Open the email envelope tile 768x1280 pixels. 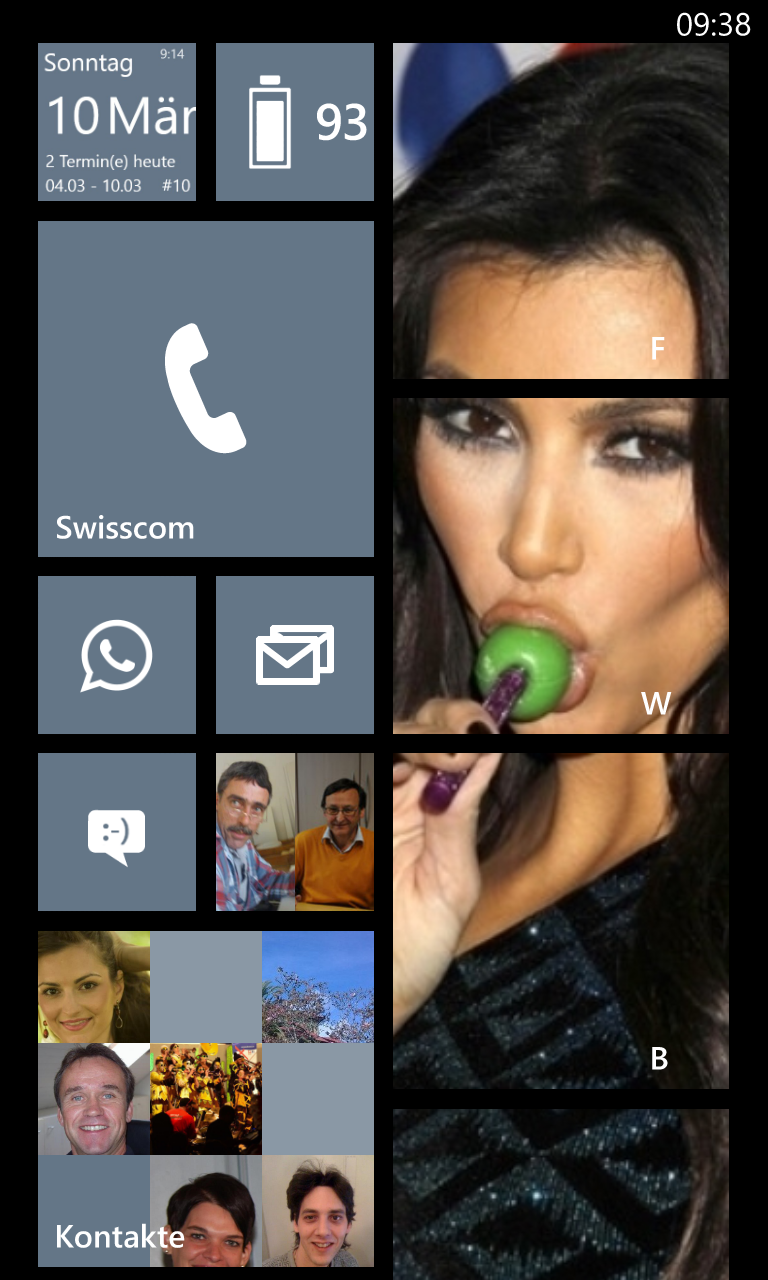coord(295,655)
